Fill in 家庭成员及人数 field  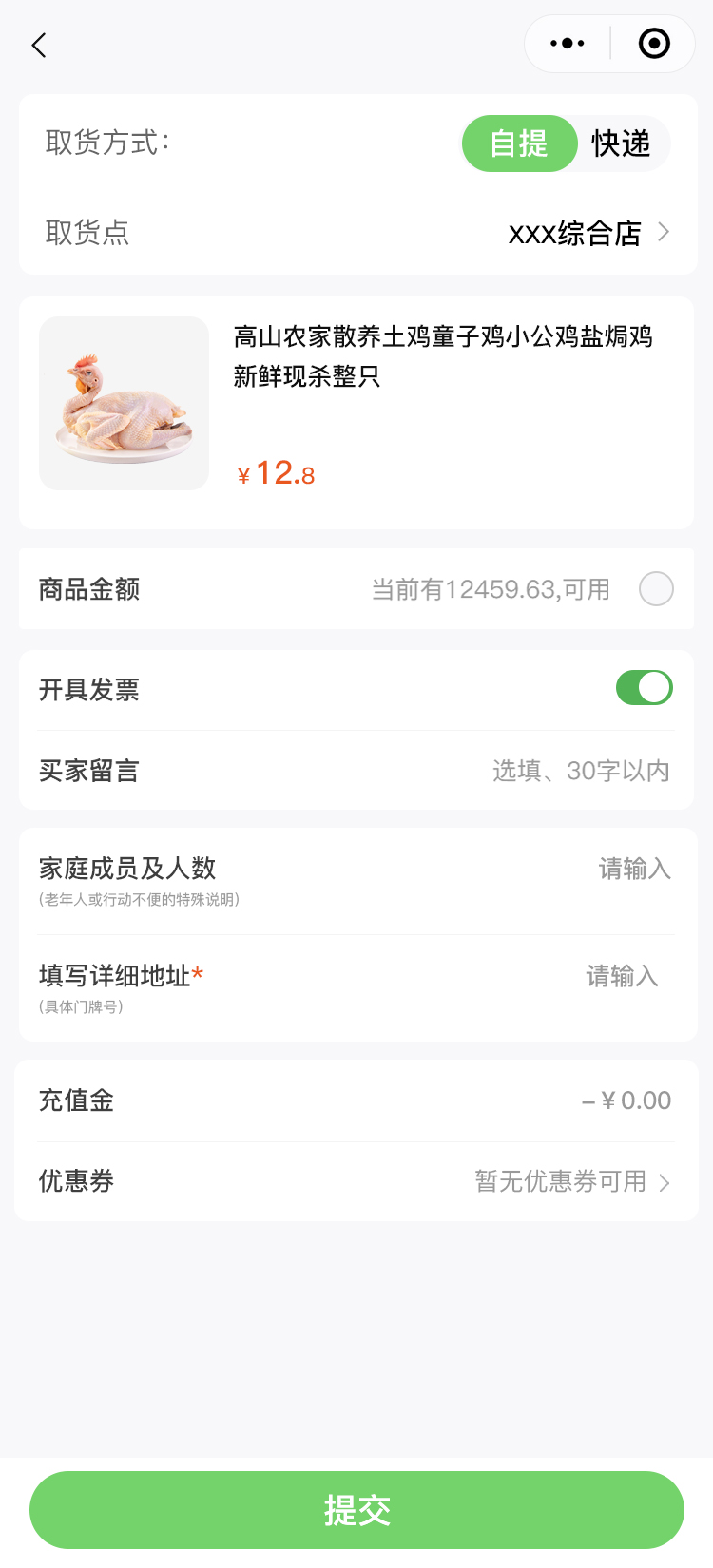click(633, 869)
